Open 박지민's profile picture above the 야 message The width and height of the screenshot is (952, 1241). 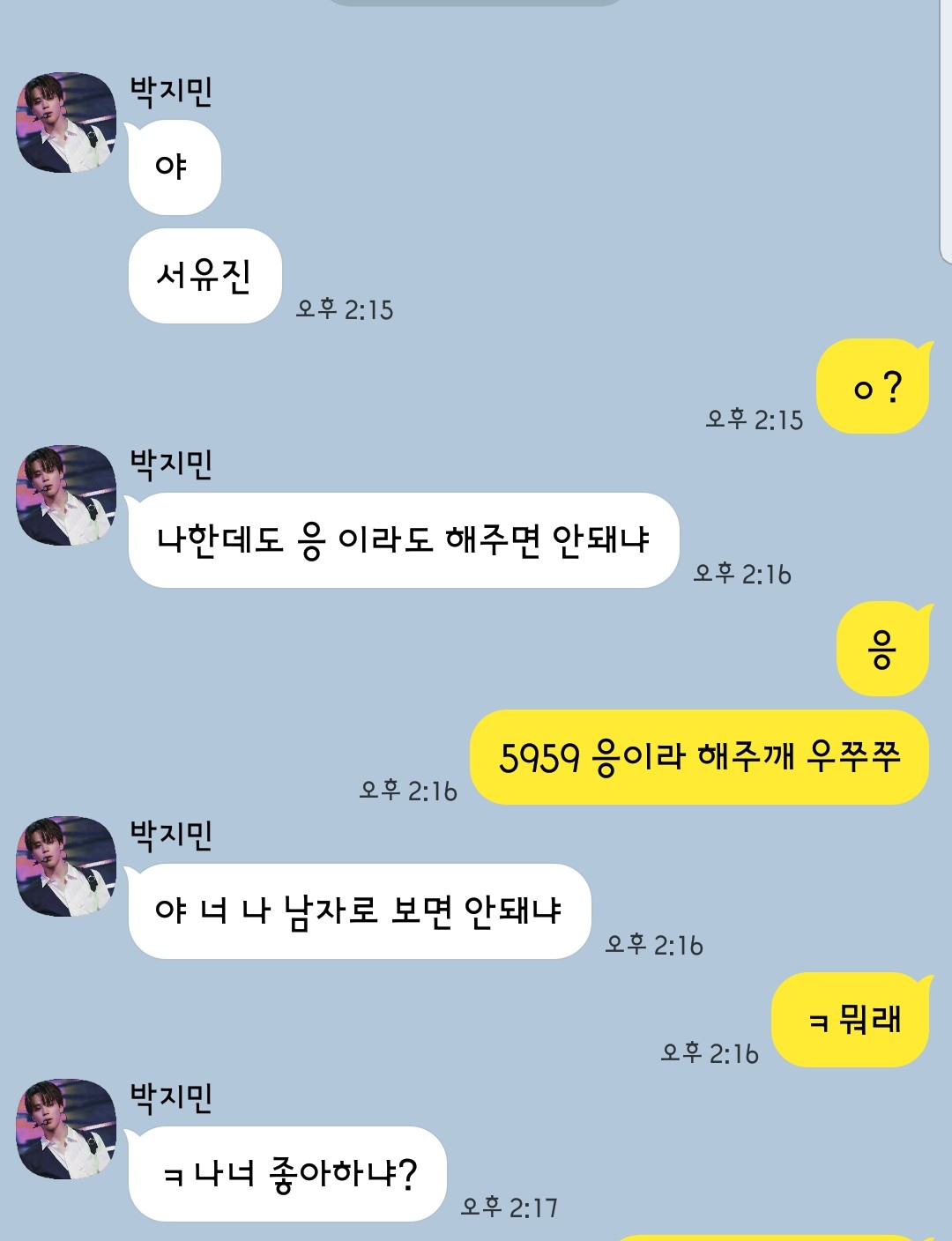click(x=66, y=123)
